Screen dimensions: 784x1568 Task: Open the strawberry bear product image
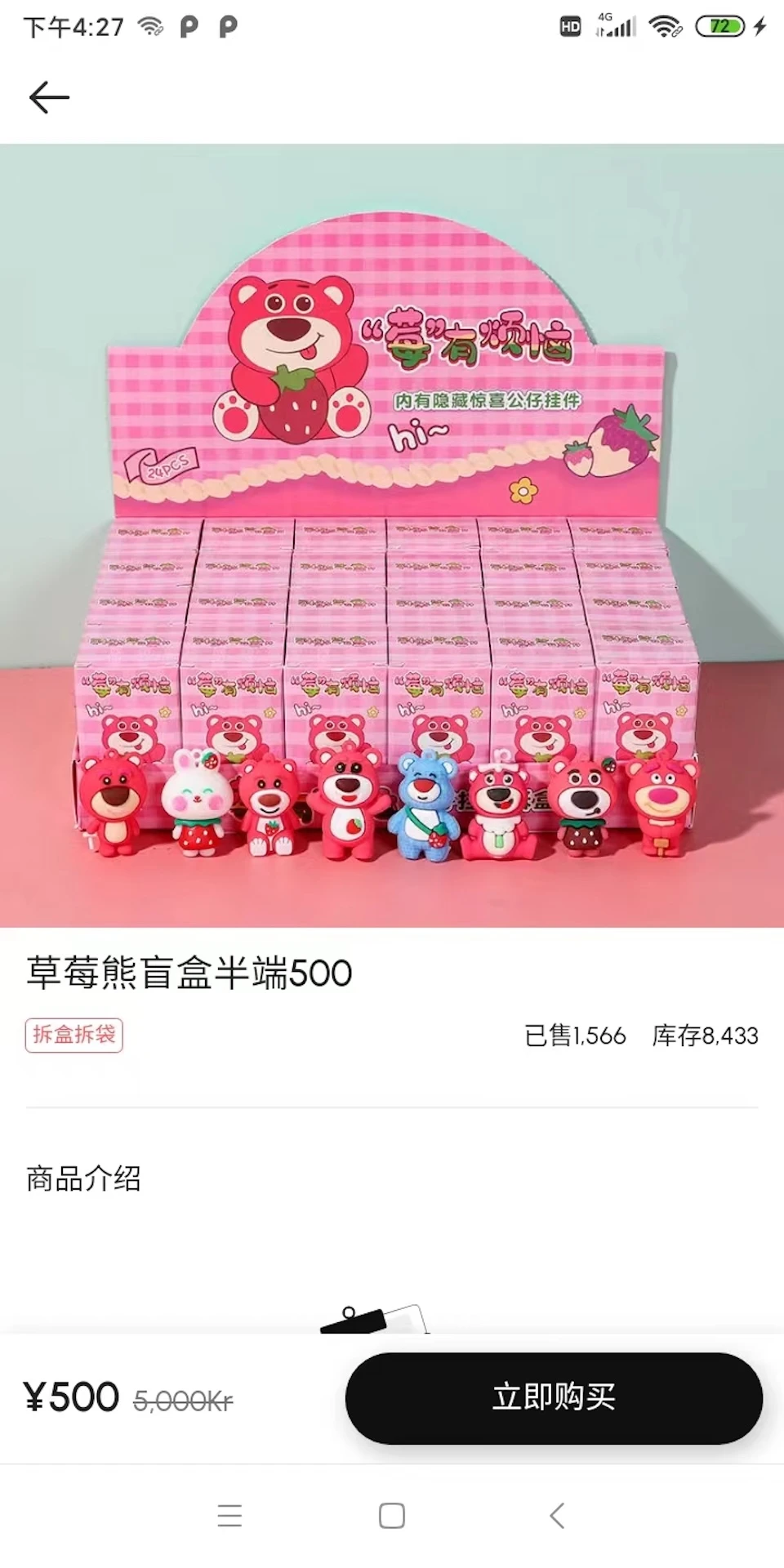coord(392,536)
